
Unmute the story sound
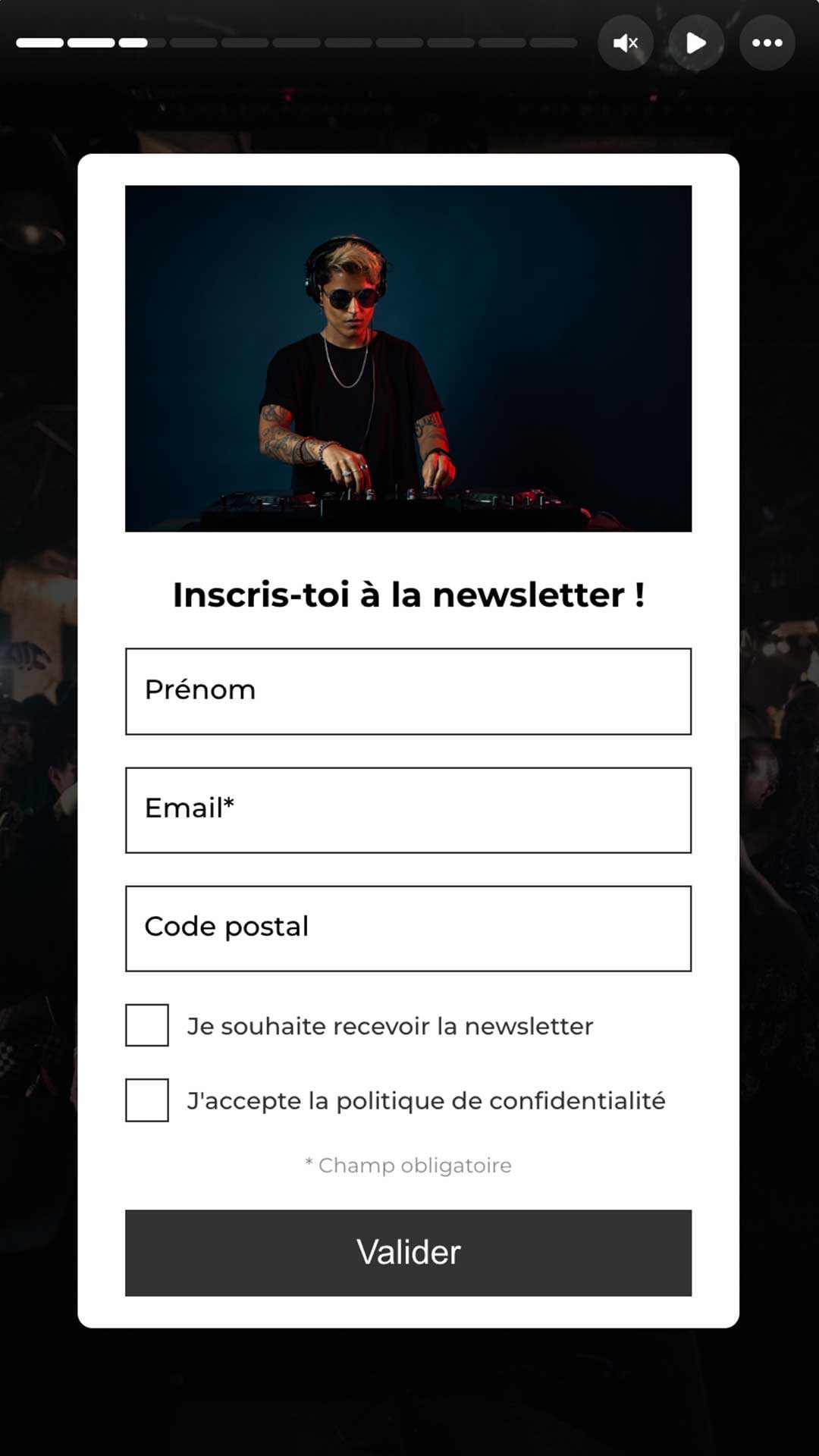626,43
